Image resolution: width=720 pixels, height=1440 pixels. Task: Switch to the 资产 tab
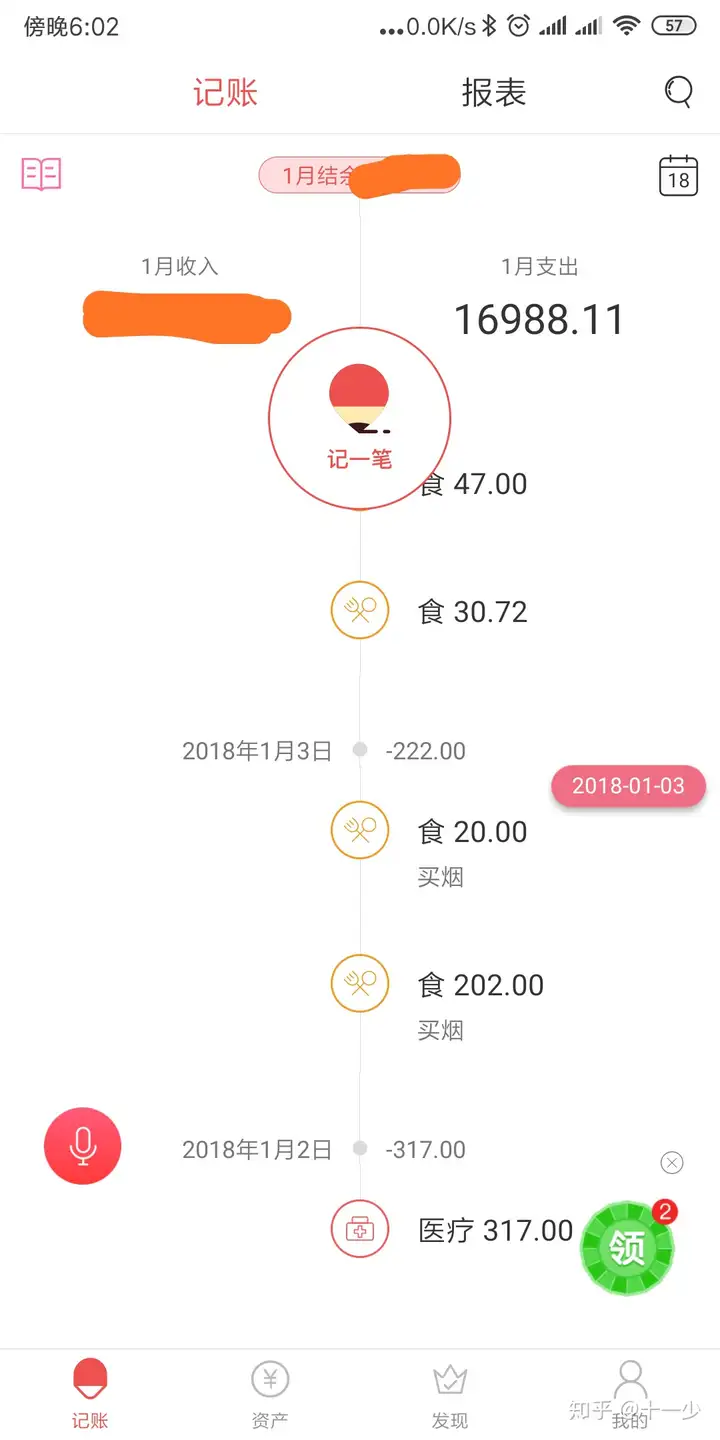pos(270,1395)
